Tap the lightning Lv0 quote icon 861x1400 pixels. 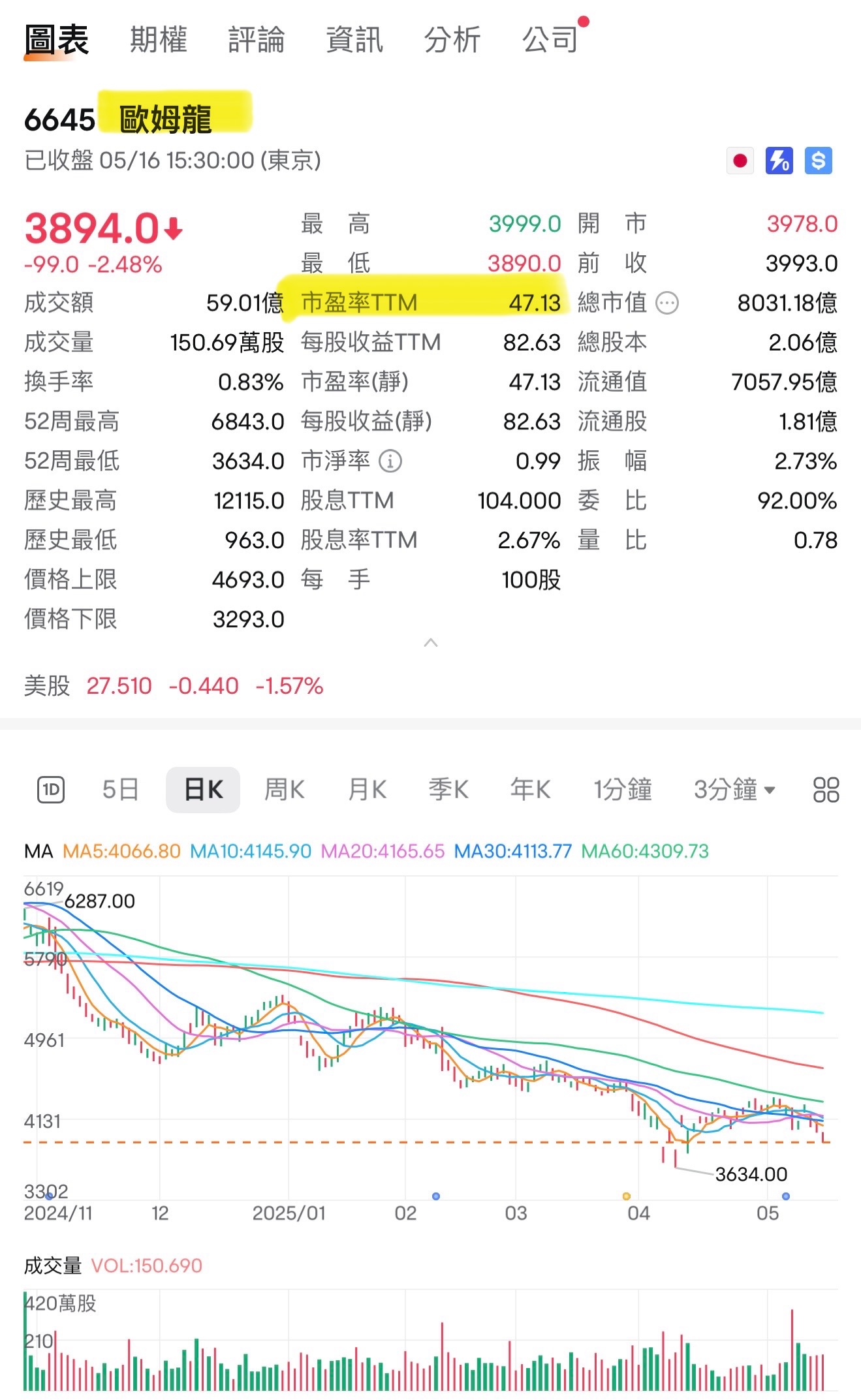click(779, 161)
